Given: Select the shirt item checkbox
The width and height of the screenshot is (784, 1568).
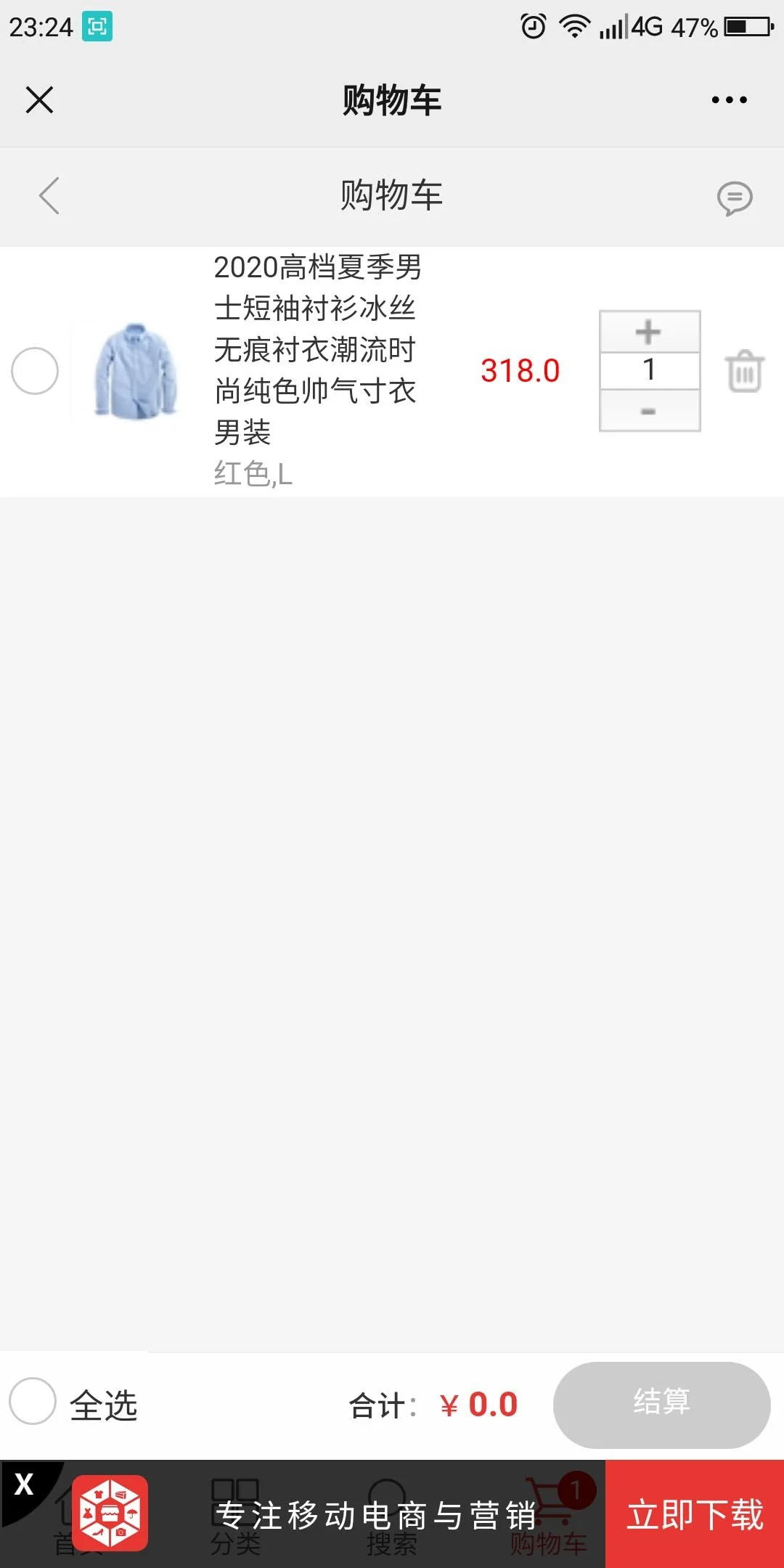Looking at the screenshot, I should click(x=35, y=371).
